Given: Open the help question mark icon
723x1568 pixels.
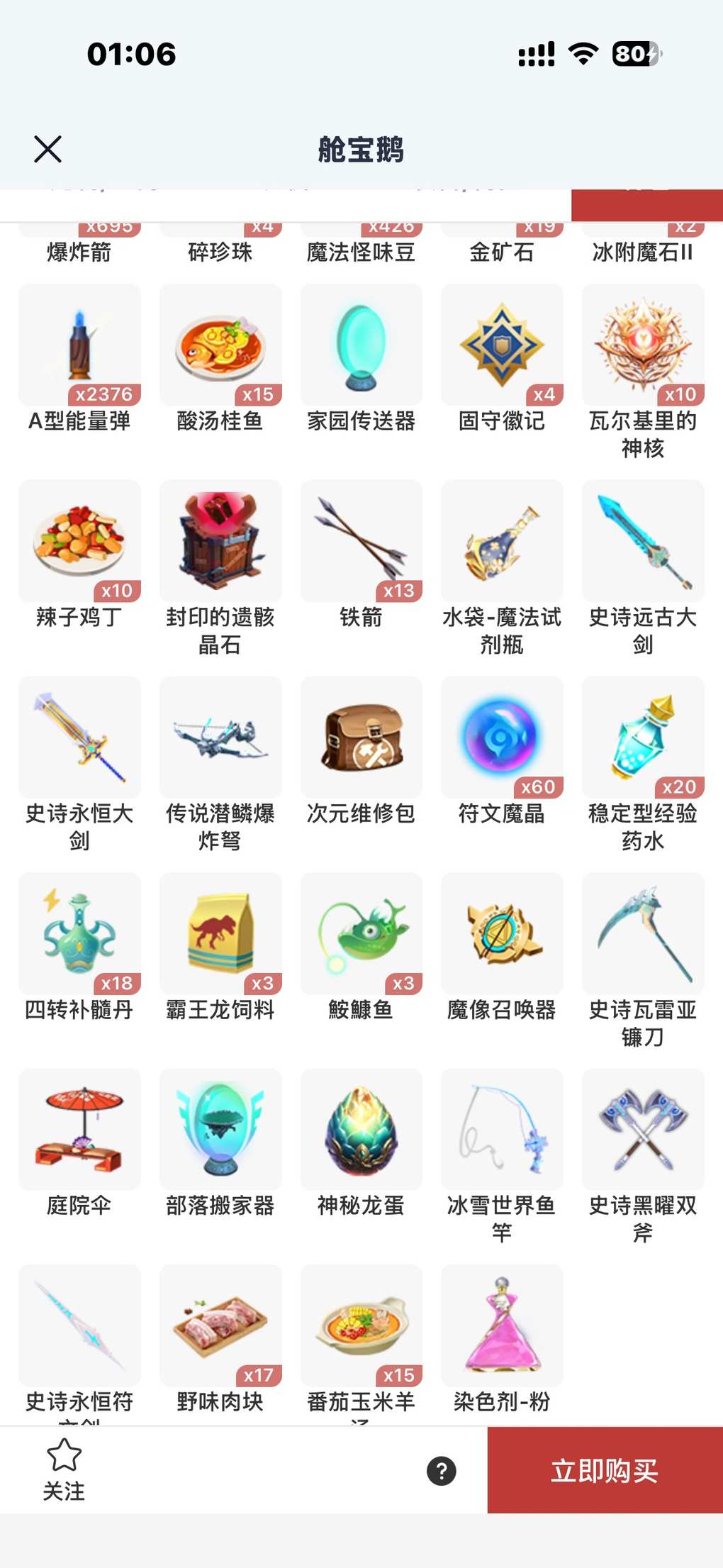Looking at the screenshot, I should pyautogui.click(x=441, y=1471).
